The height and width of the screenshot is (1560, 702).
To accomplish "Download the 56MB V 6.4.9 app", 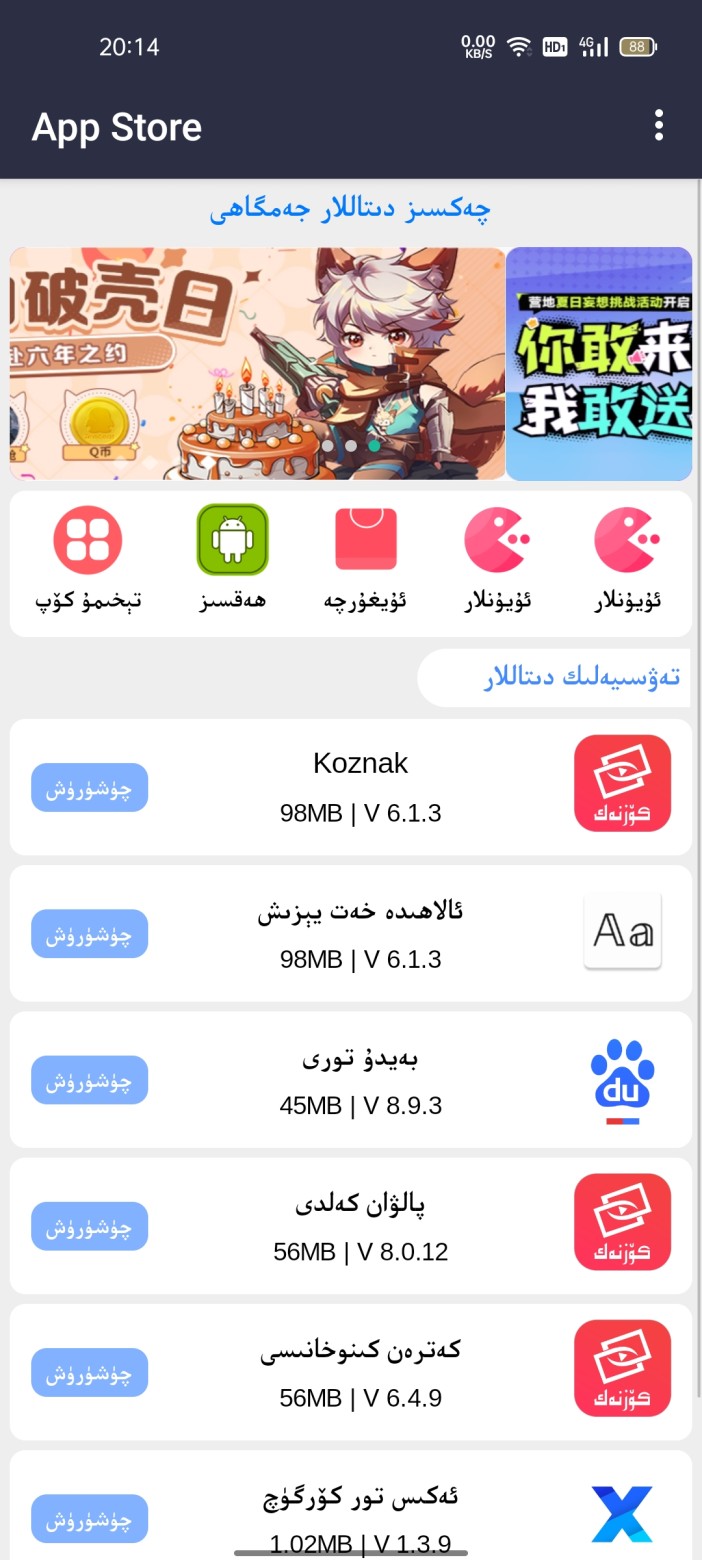I will tap(89, 1372).
